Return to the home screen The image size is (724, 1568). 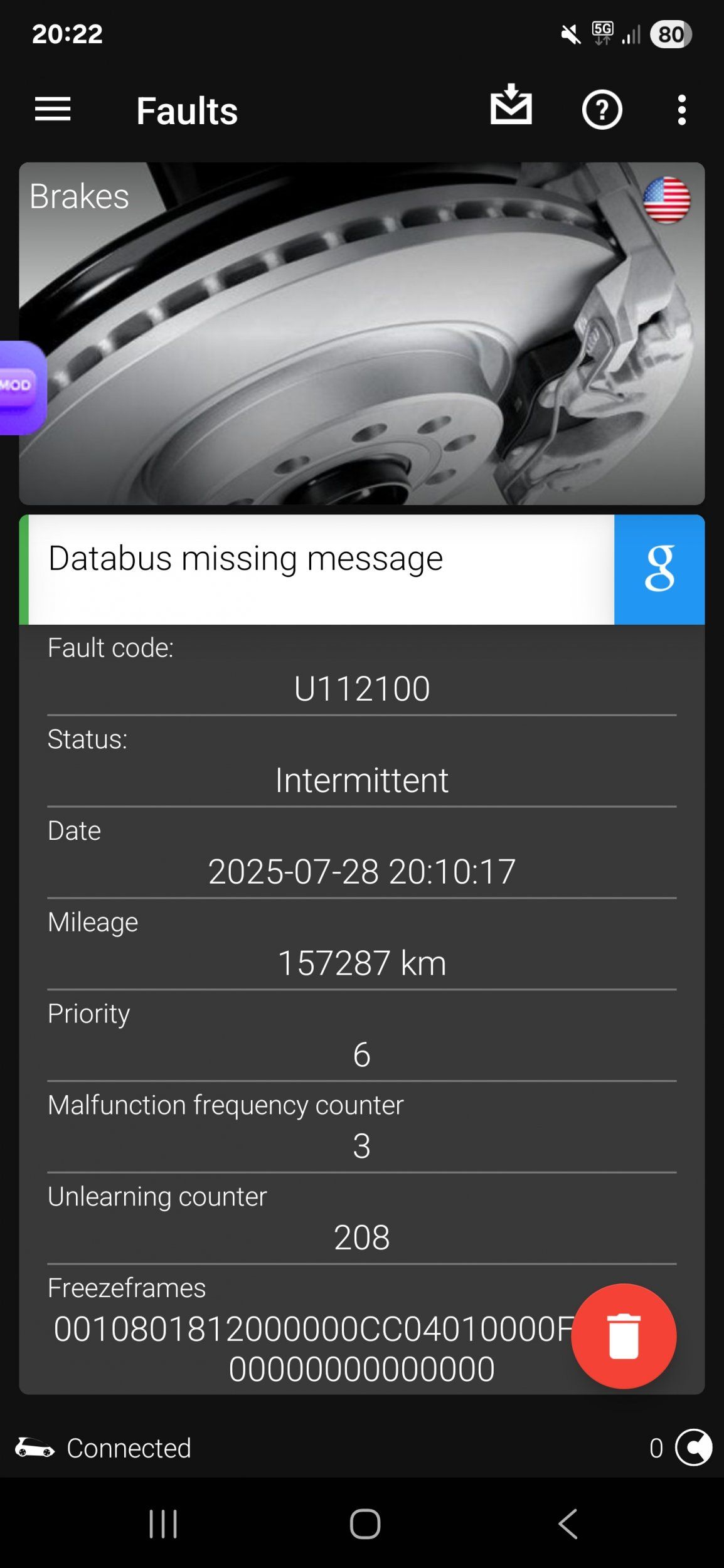[365, 1524]
